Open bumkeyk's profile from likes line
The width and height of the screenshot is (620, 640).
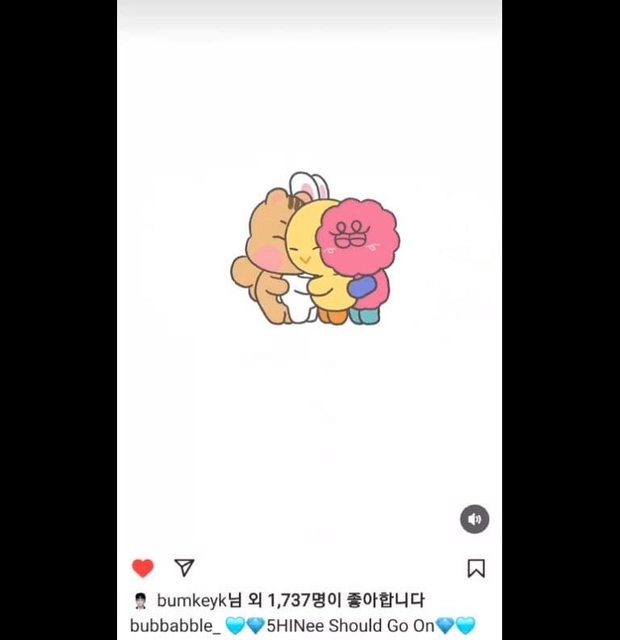pos(193,601)
